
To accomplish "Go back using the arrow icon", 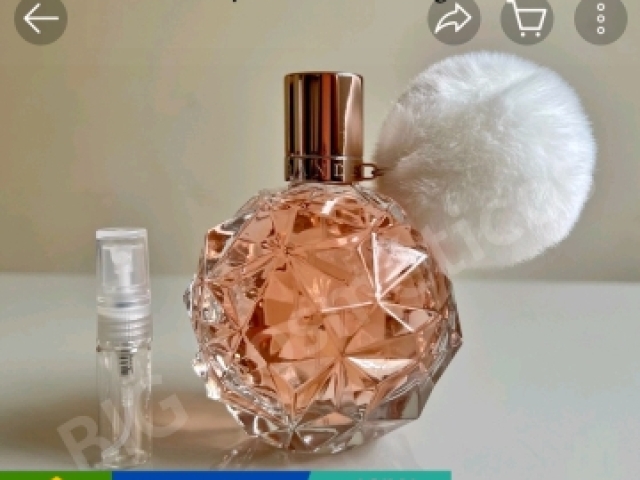I will (41, 19).
